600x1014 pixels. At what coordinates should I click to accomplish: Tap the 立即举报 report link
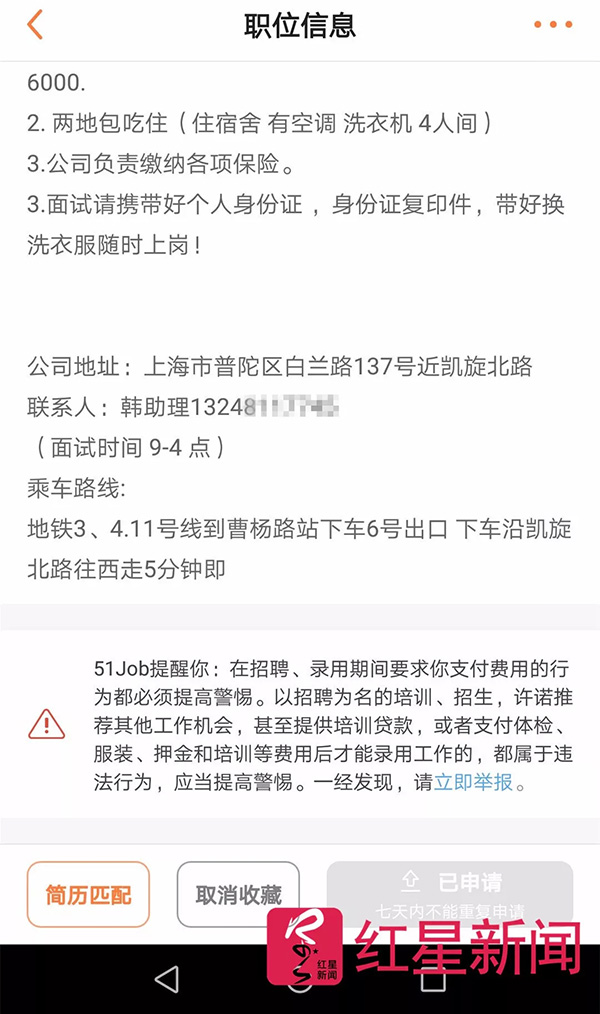473,782
